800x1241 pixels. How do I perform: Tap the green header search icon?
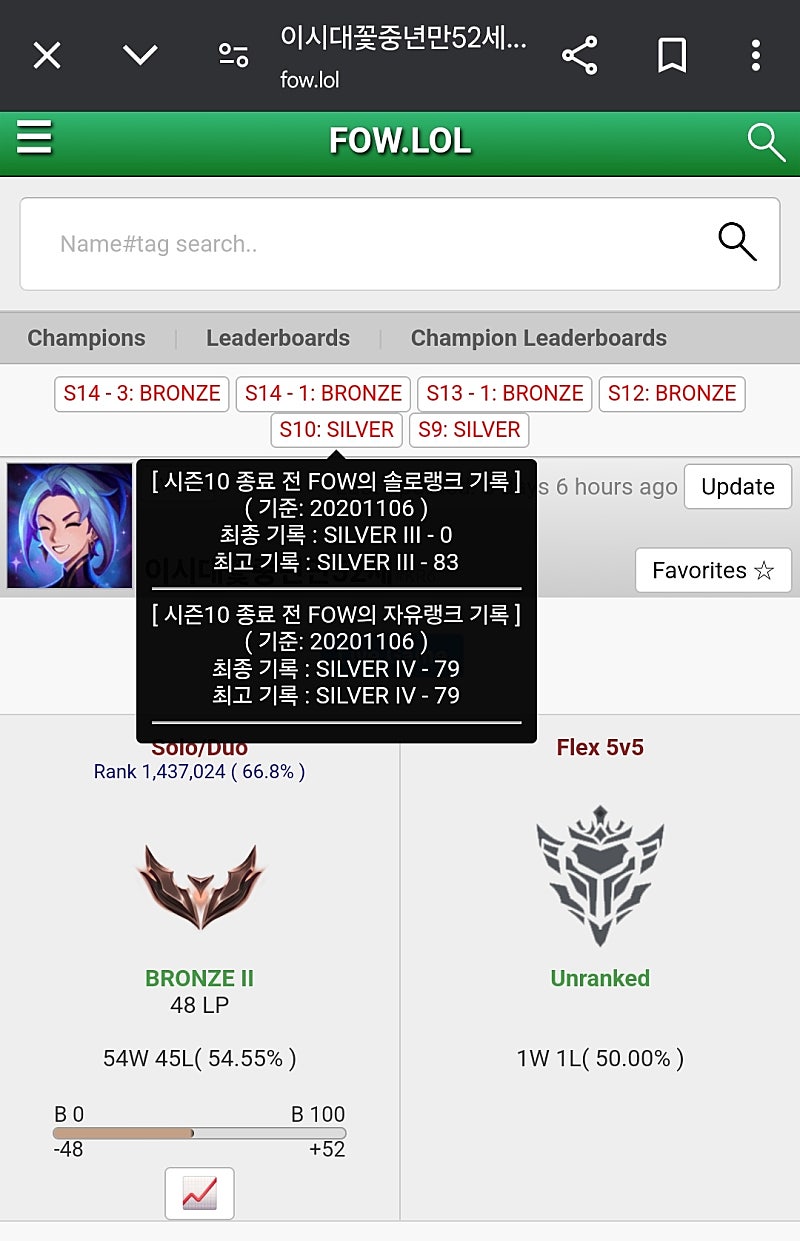point(766,143)
